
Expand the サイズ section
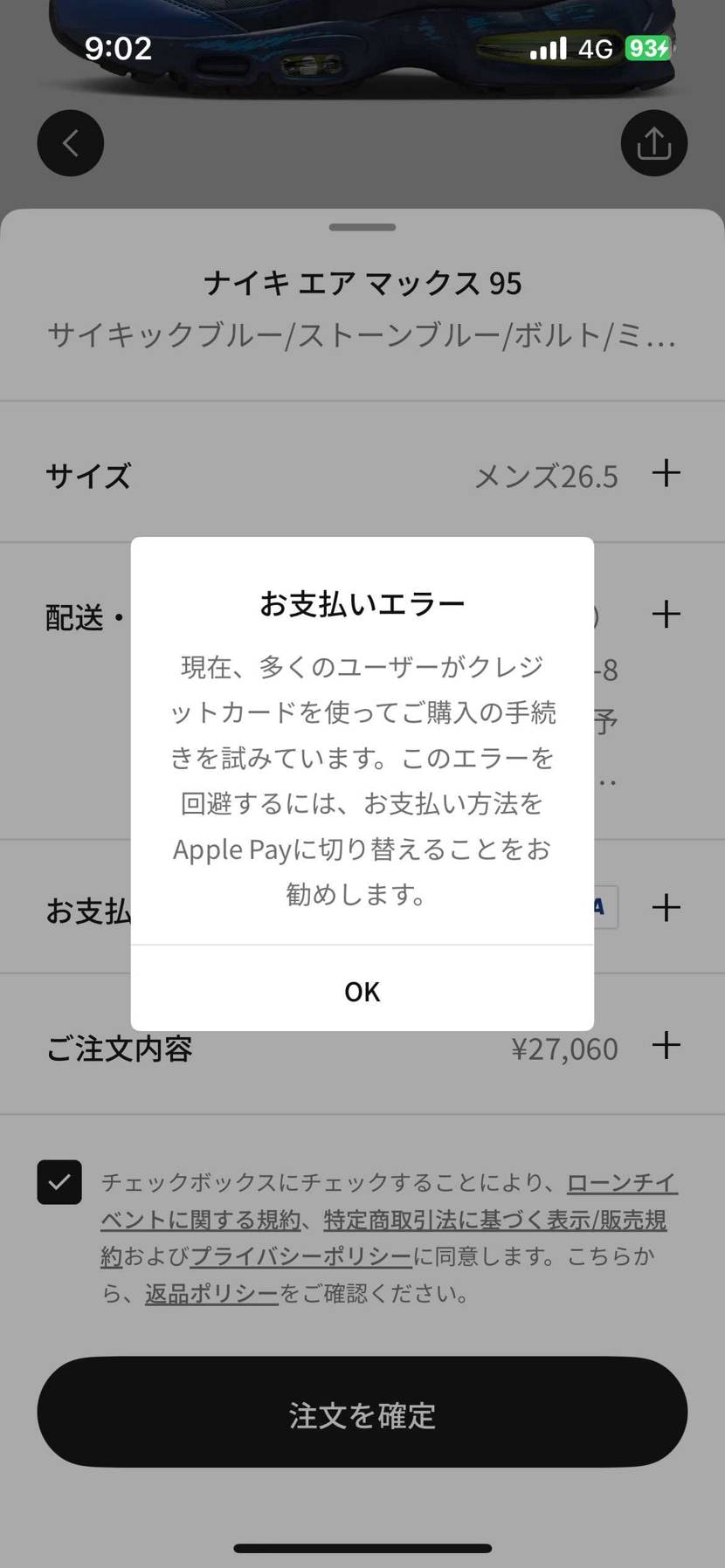pos(666,473)
